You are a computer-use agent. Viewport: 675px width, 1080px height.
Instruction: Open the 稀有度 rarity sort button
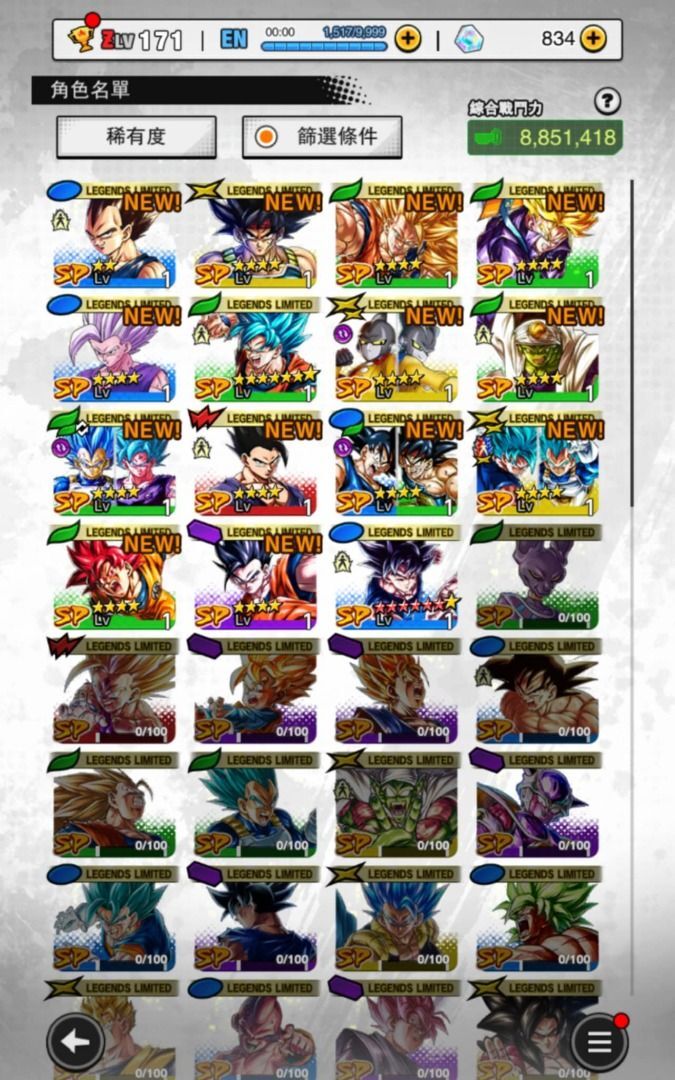coord(136,137)
